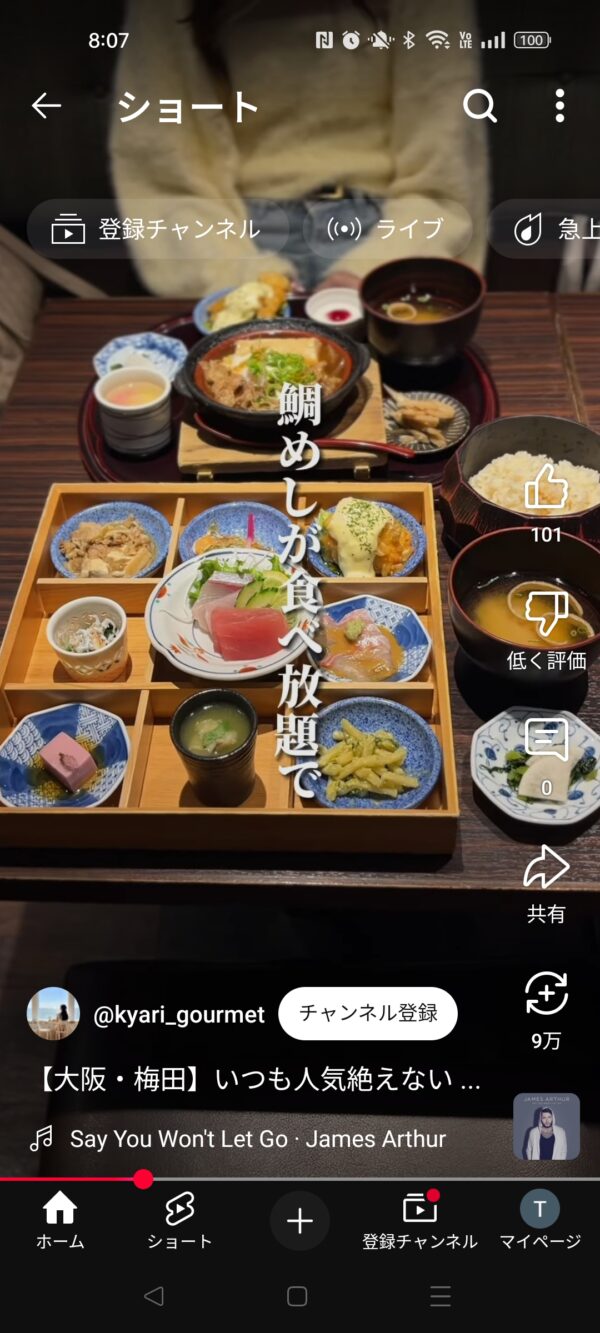
Task: Create new content with the plus button
Action: pyautogui.click(x=300, y=1221)
